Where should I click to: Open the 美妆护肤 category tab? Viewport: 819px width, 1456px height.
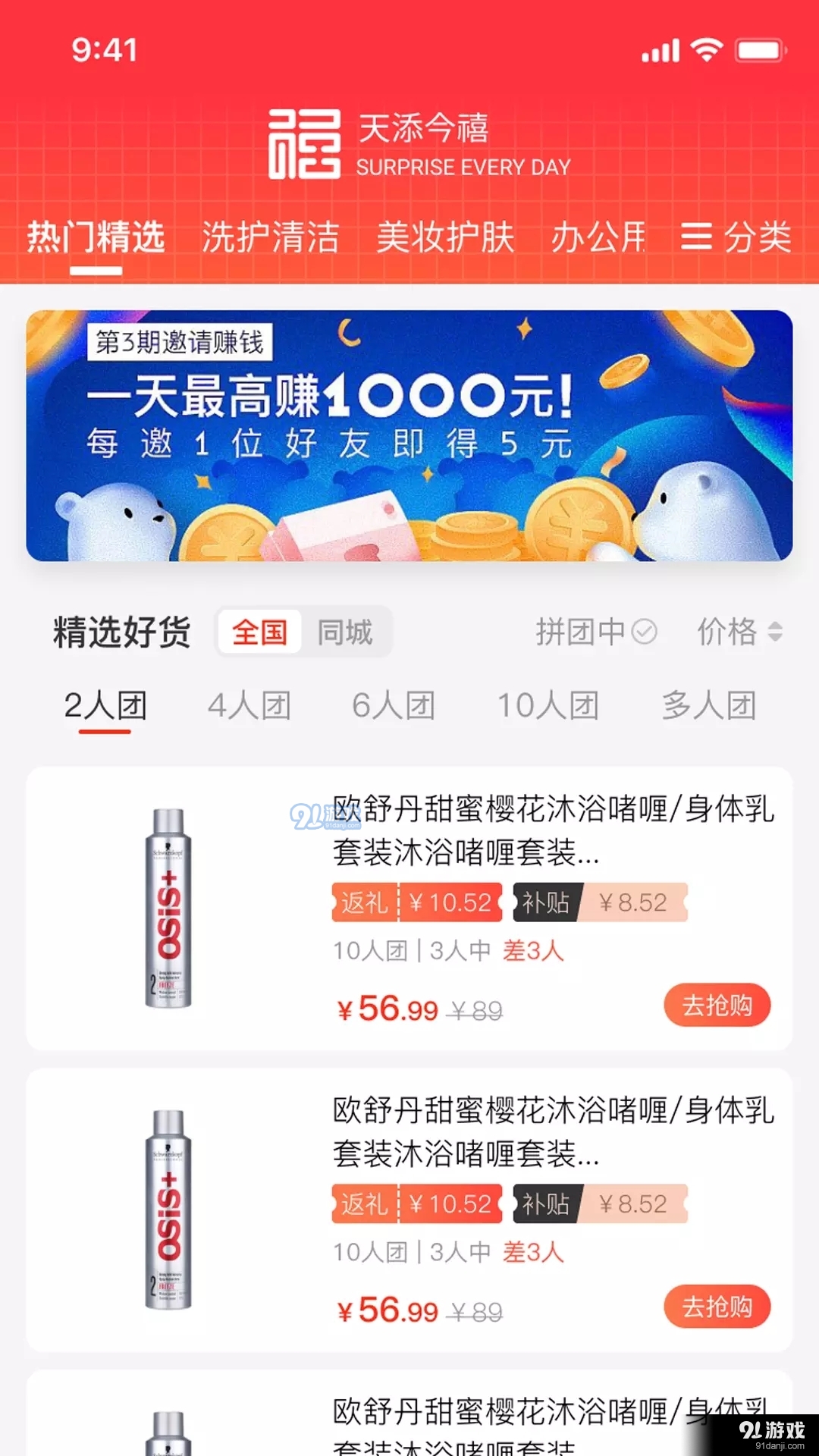(x=446, y=237)
